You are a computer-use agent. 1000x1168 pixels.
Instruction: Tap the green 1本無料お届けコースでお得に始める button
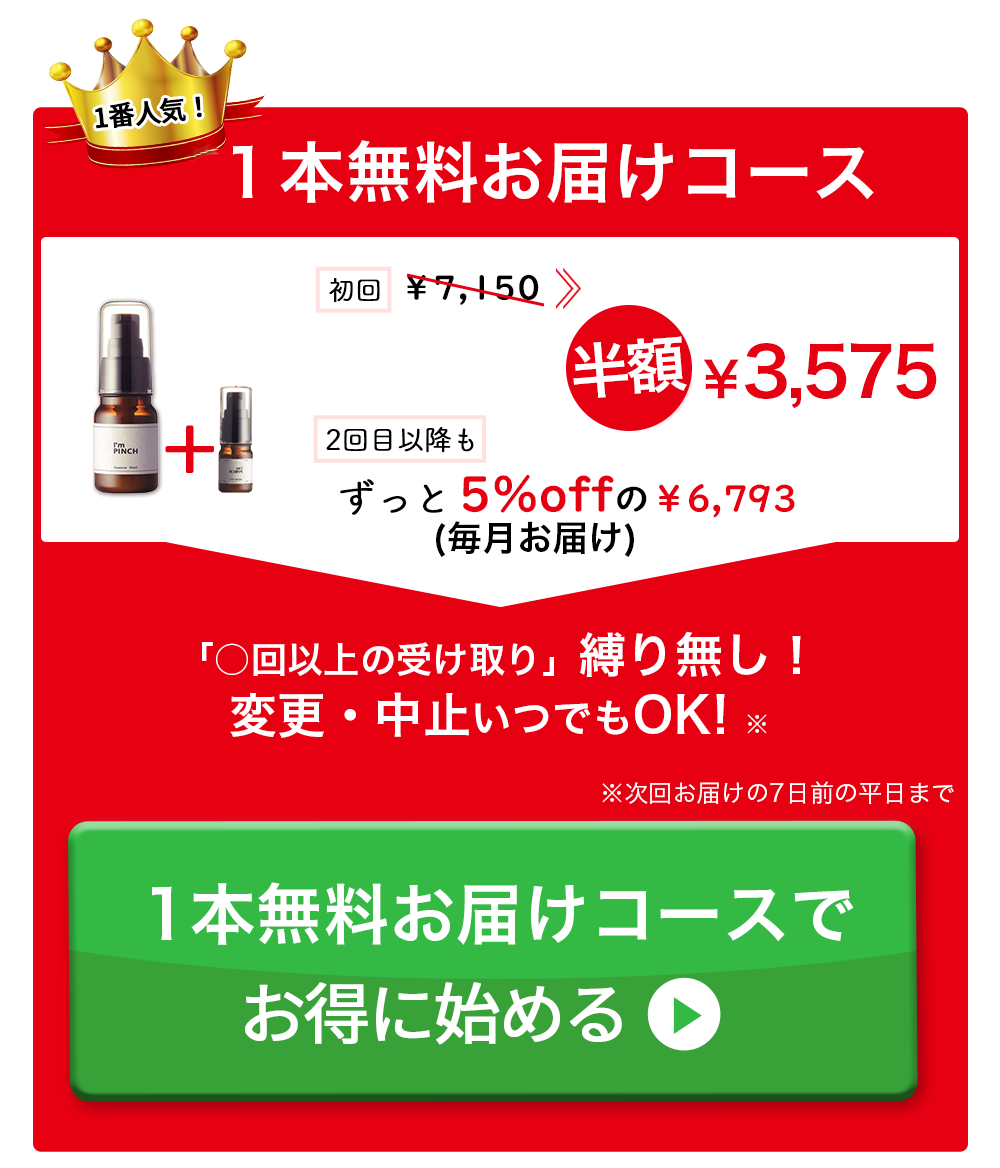click(492, 960)
